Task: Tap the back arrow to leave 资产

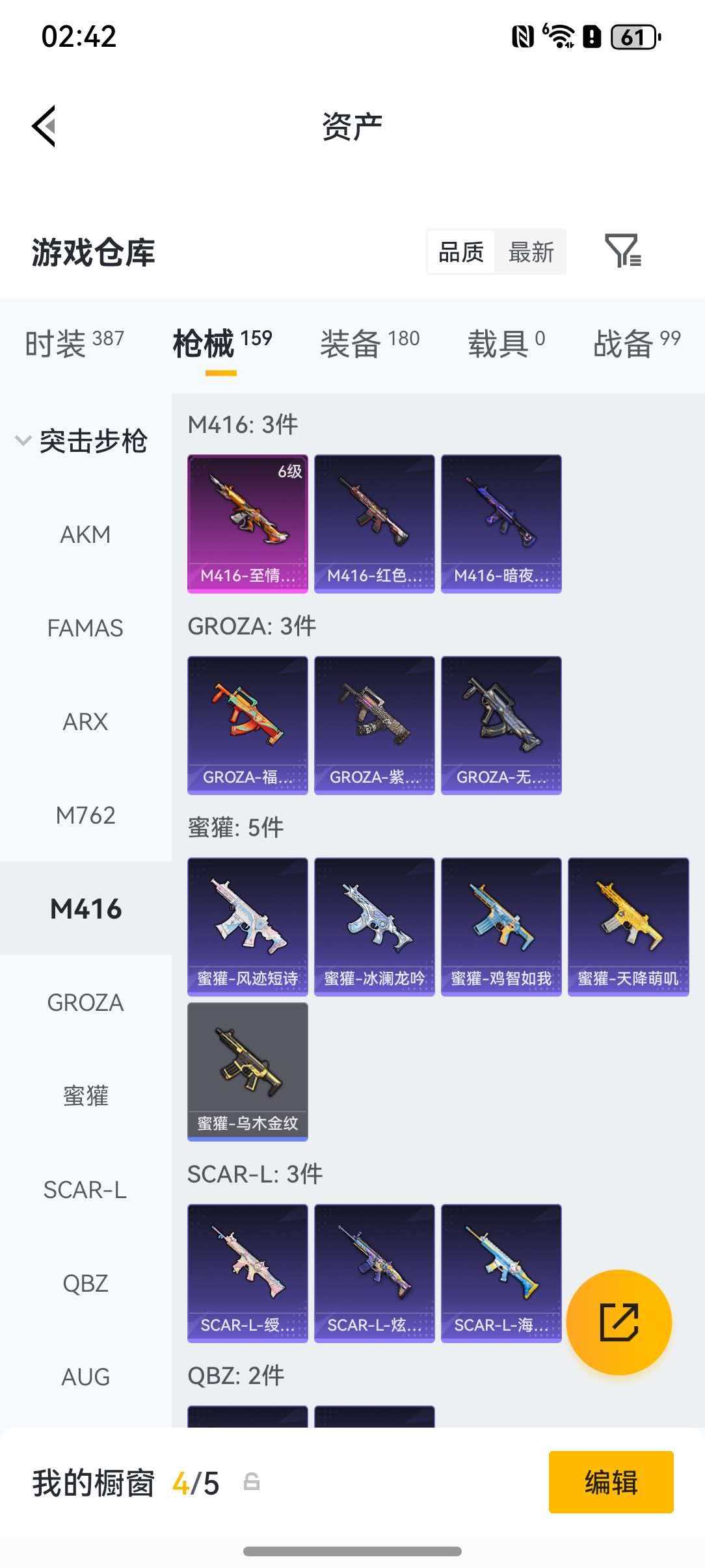Action: [44, 125]
